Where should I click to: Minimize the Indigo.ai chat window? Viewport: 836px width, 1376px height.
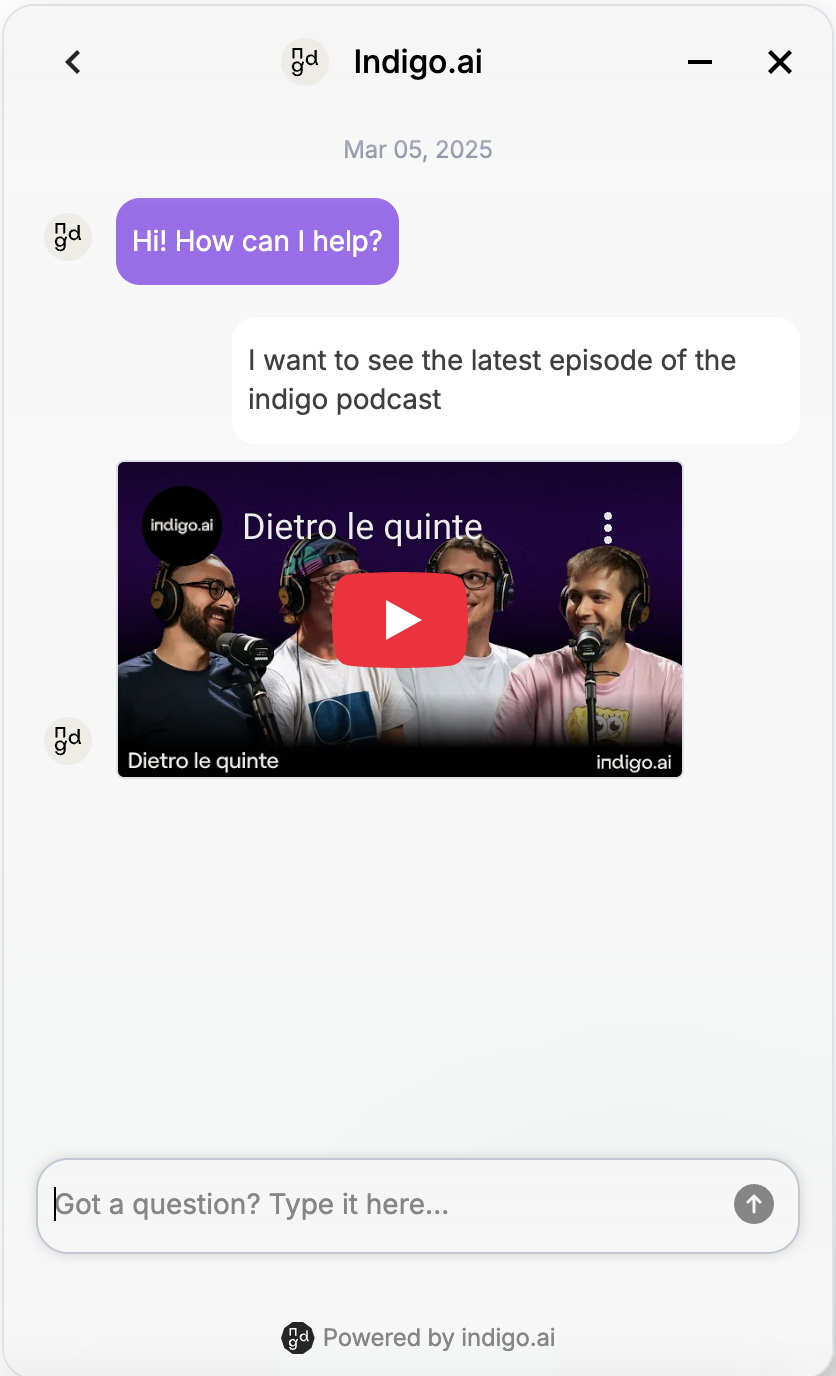point(700,62)
